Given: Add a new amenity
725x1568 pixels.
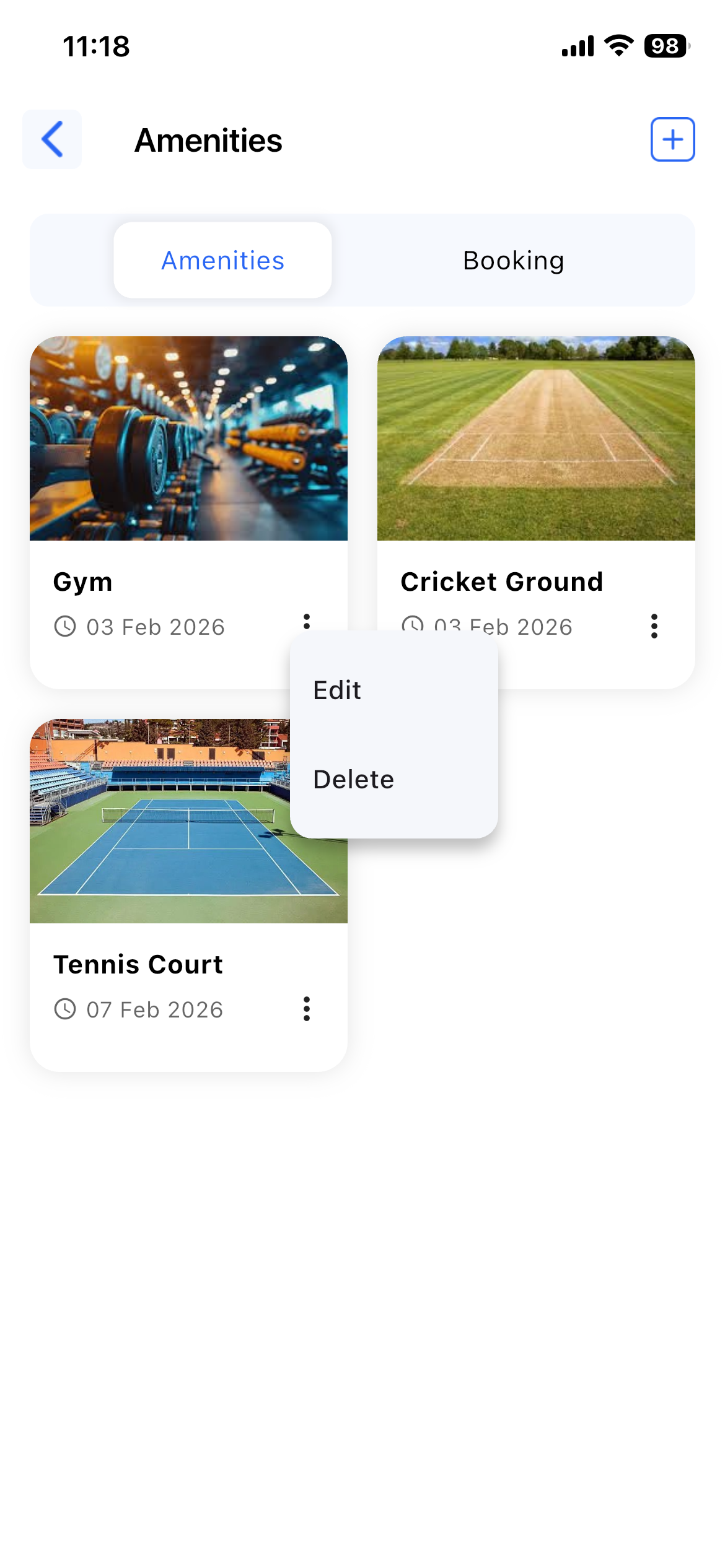Looking at the screenshot, I should point(672,139).
